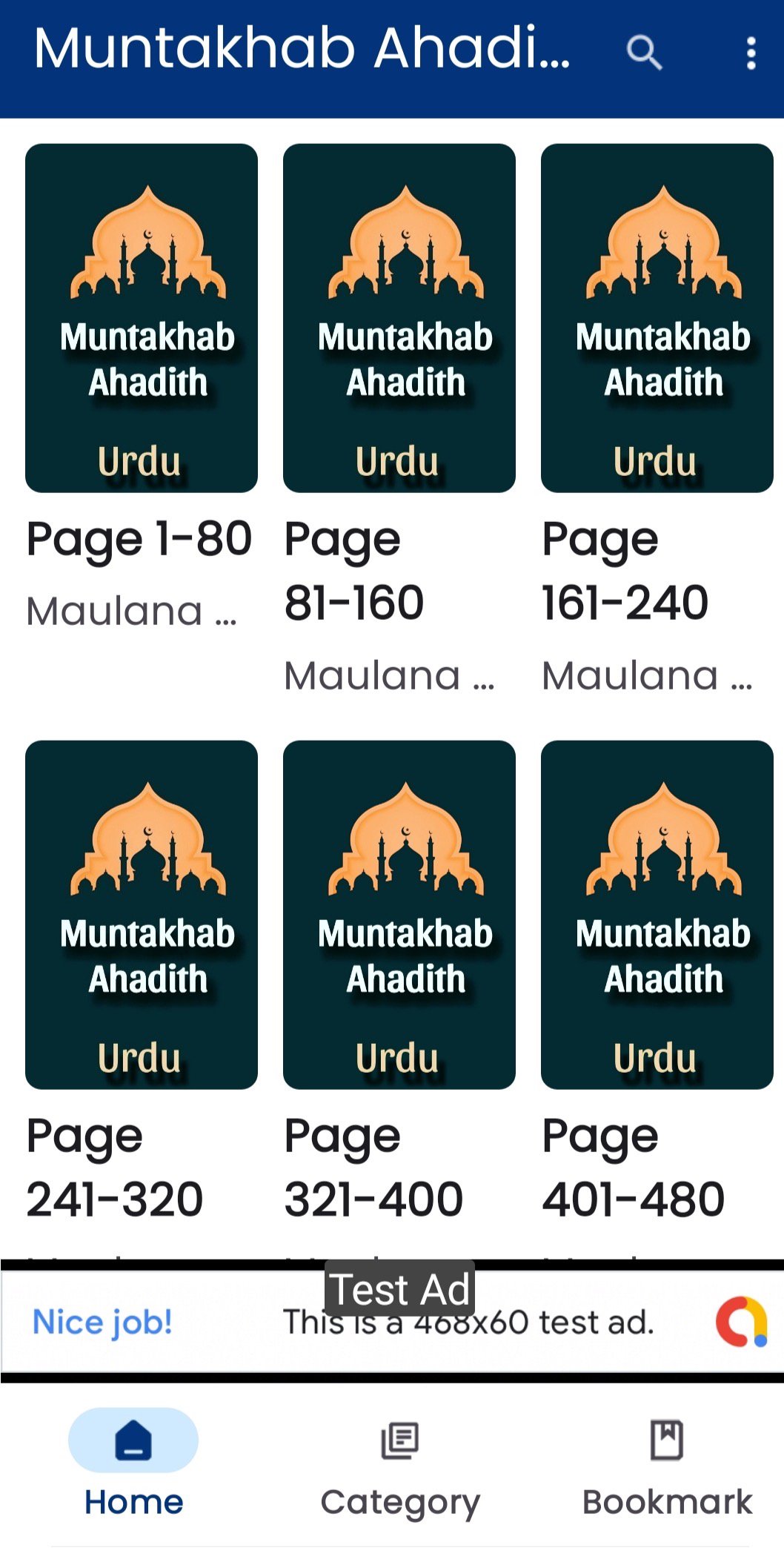The height and width of the screenshot is (1562, 784).
Task: Open the Page 81-160 book
Action: [x=399, y=319]
